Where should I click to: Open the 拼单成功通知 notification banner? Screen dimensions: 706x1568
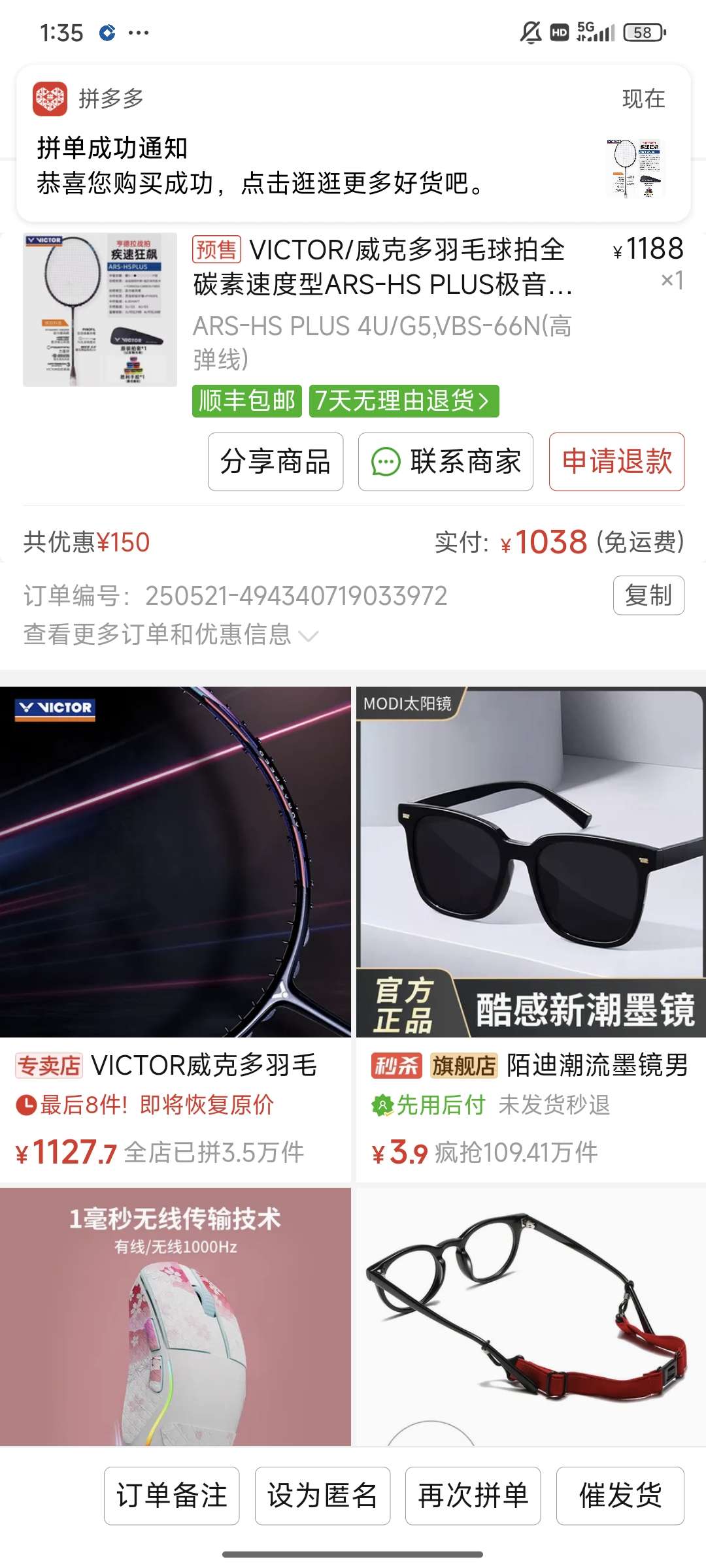353,144
